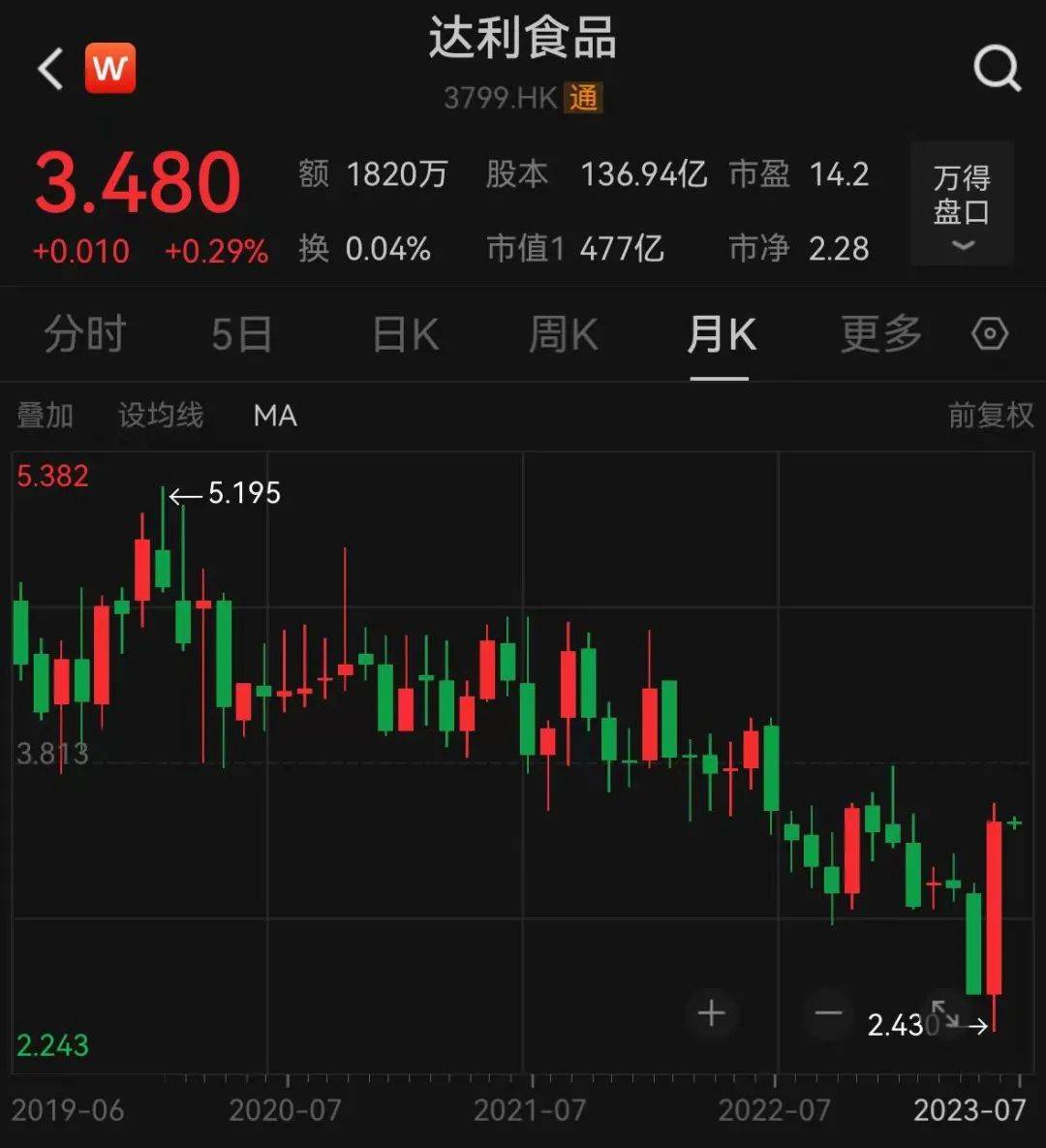Switch to the 5日 chart tab

coord(241,335)
